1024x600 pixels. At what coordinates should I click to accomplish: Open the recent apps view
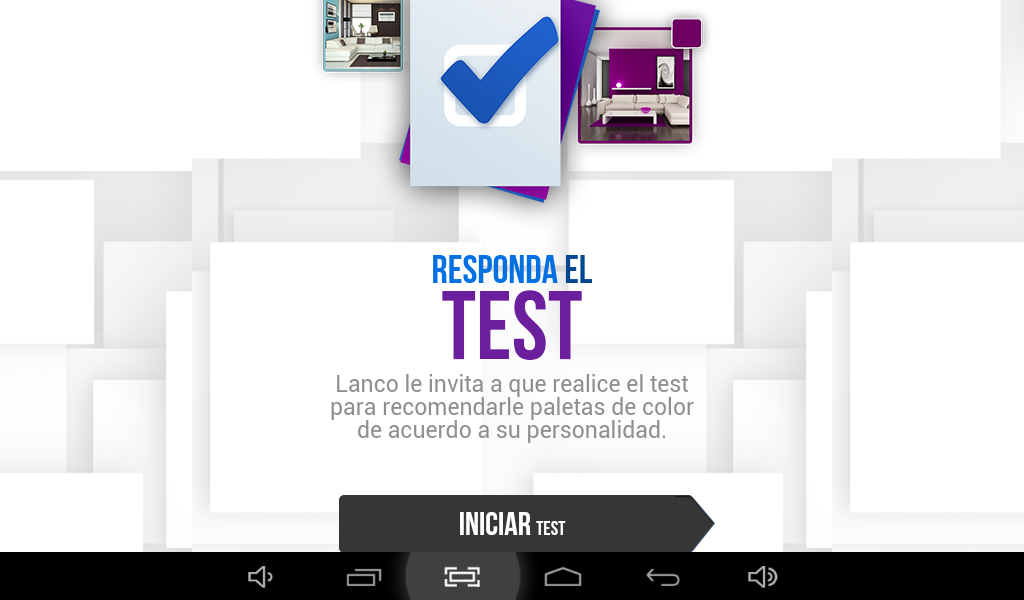coord(364,577)
